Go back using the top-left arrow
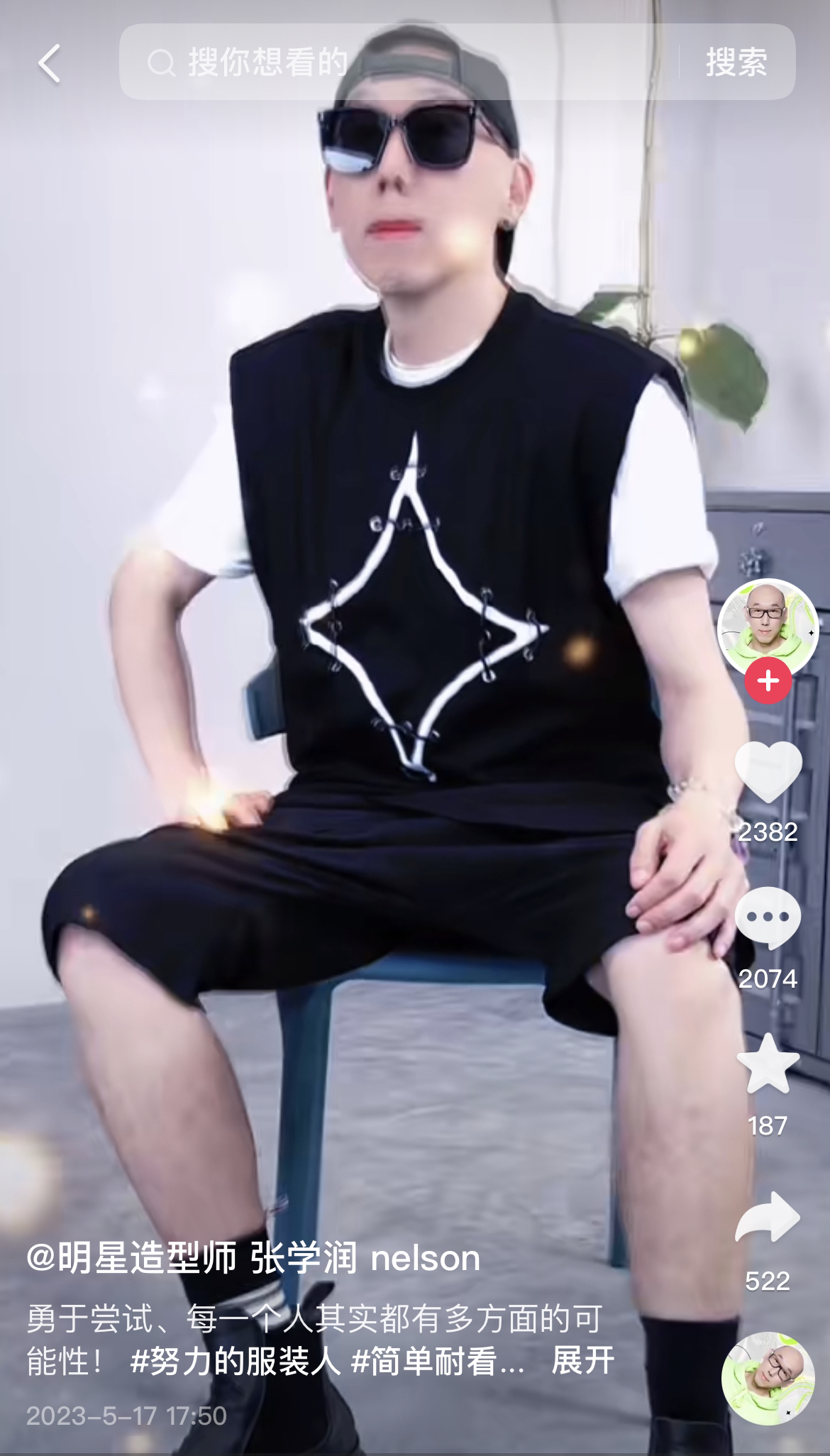 (49, 64)
